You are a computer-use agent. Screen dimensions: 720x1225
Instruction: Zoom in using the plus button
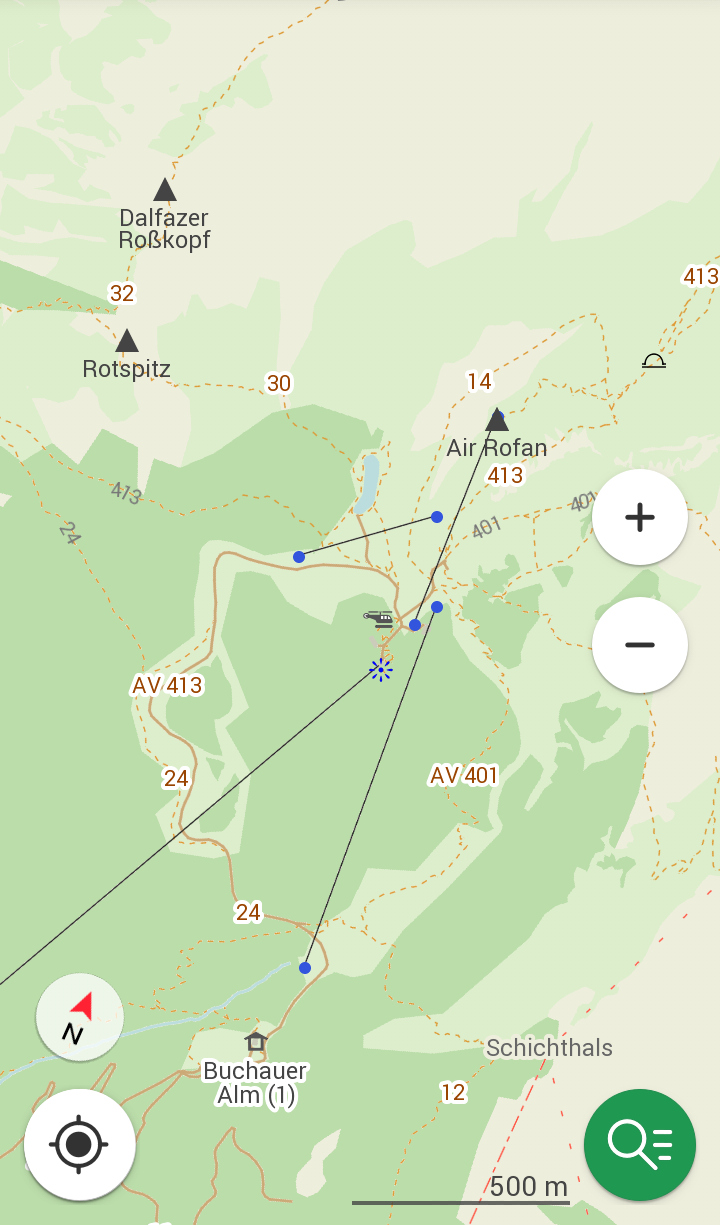point(639,515)
